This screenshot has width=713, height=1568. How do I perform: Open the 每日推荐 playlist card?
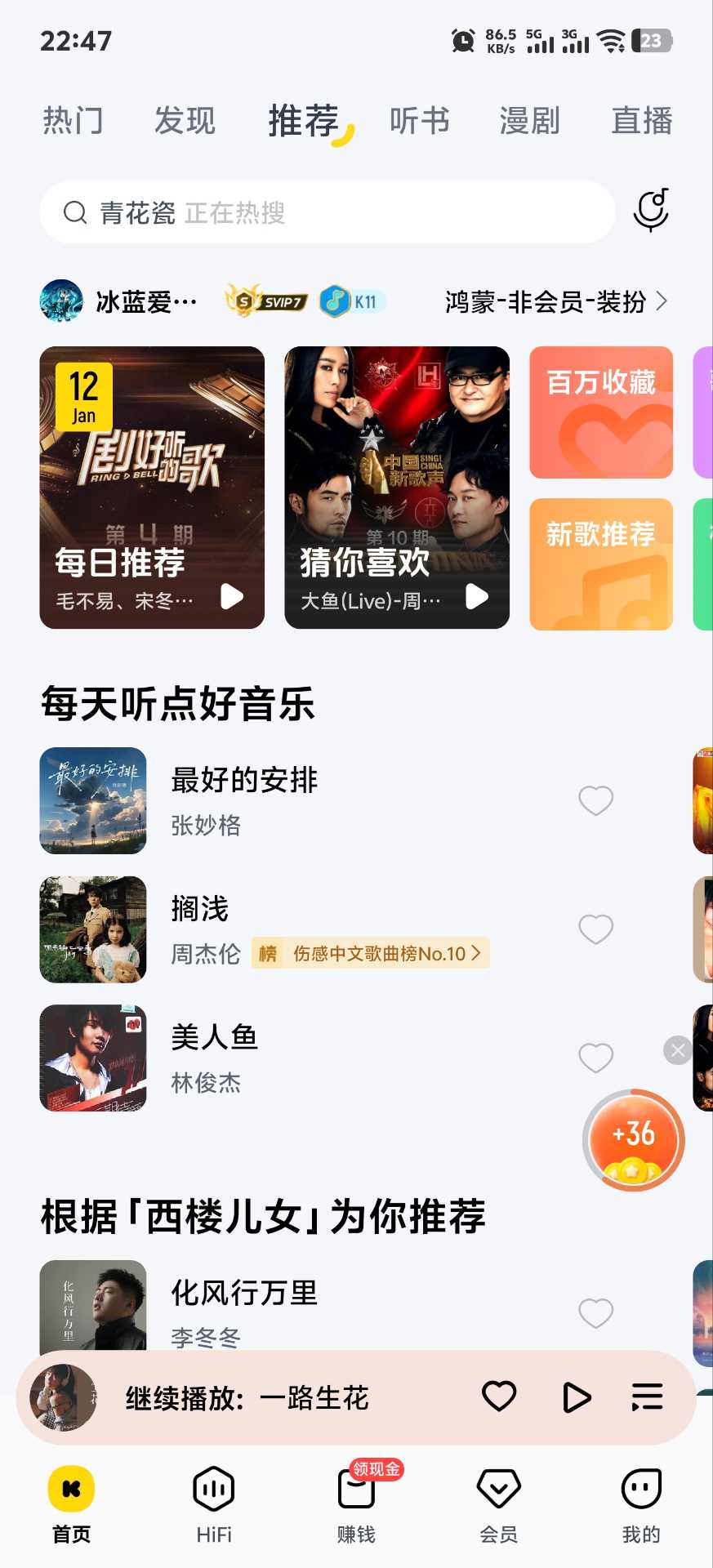point(152,488)
